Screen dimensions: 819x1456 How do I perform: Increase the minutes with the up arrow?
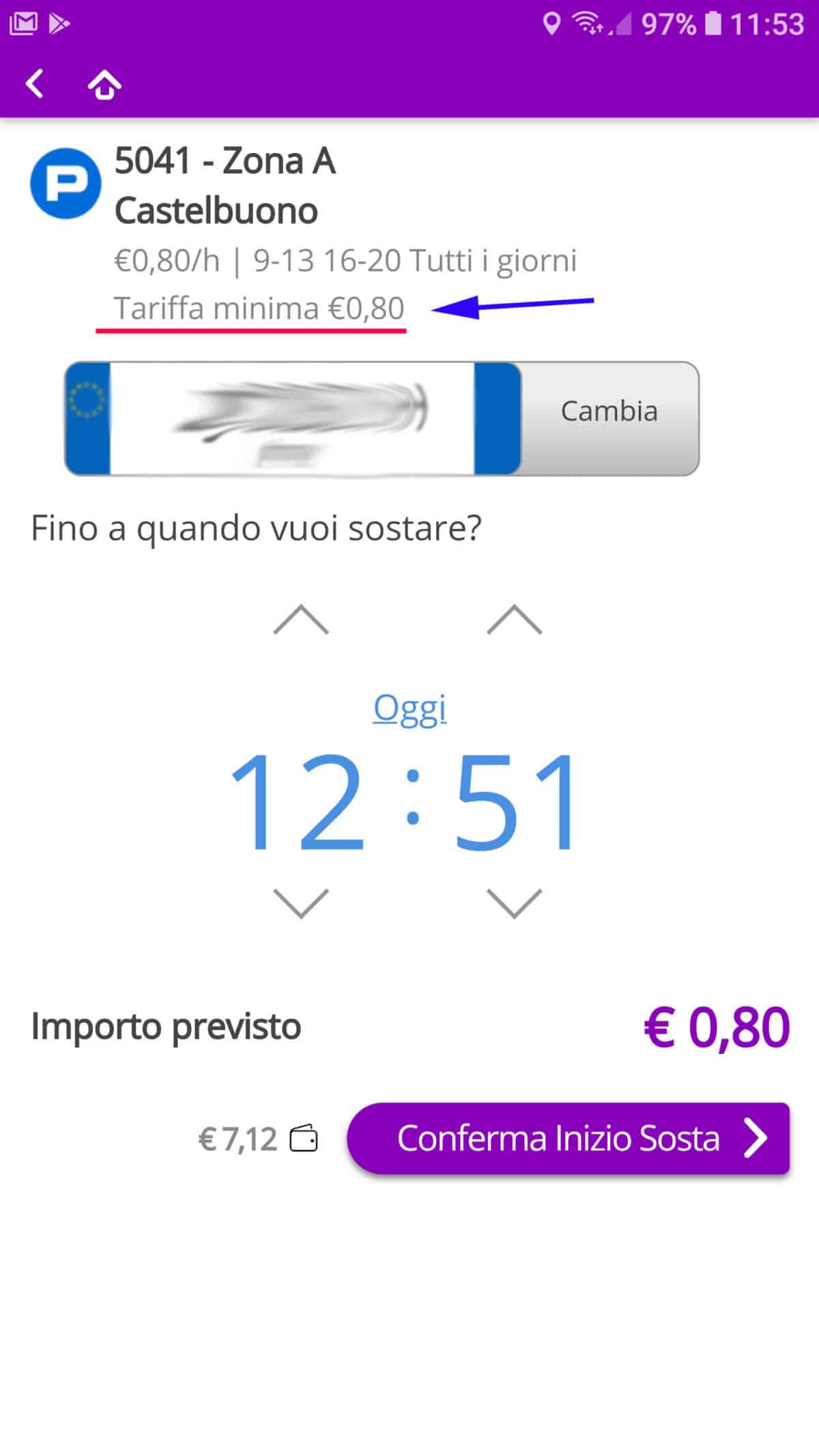pyautogui.click(x=515, y=619)
